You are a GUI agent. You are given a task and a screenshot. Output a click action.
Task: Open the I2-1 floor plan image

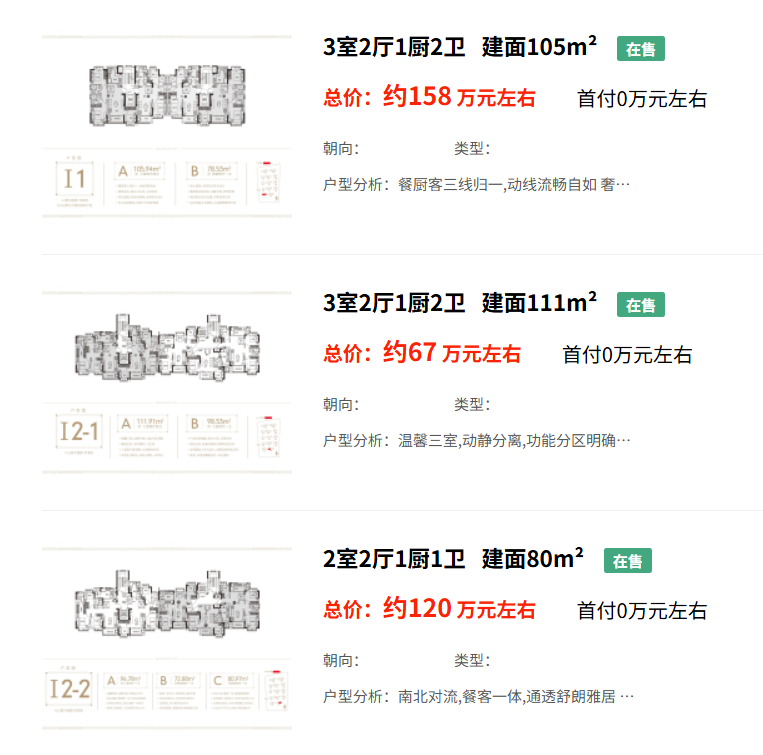[167, 382]
